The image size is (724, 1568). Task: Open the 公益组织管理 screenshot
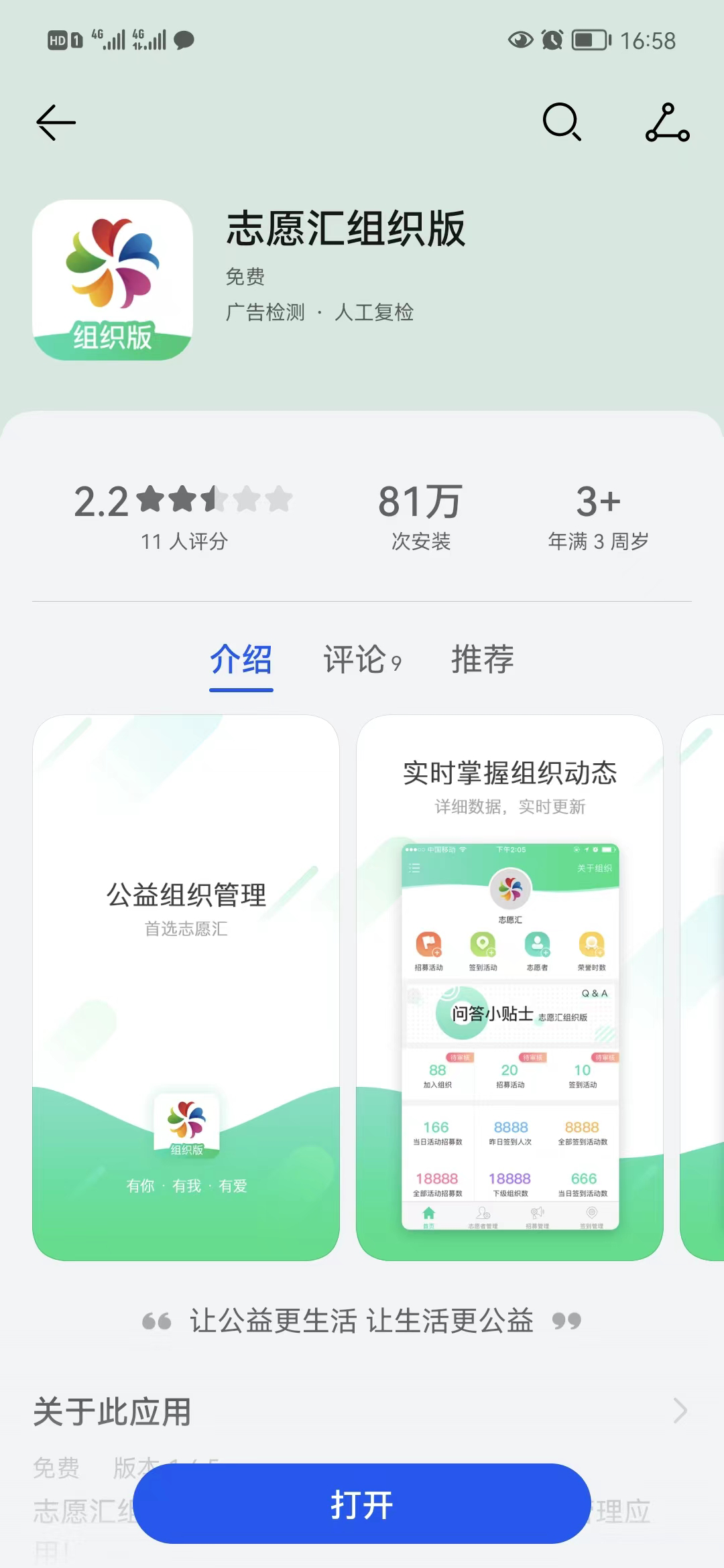pyautogui.click(x=186, y=987)
